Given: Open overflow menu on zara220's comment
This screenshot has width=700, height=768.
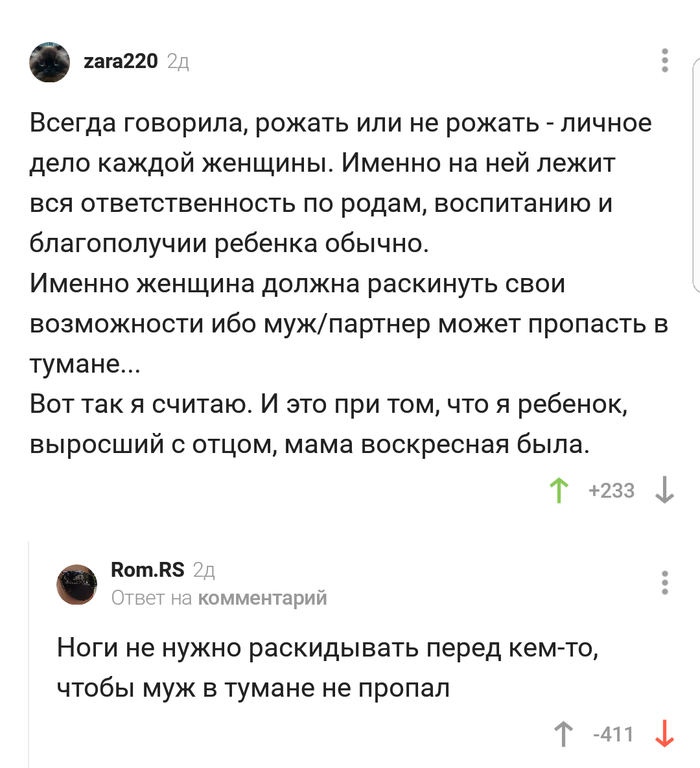Looking at the screenshot, I should (666, 60).
